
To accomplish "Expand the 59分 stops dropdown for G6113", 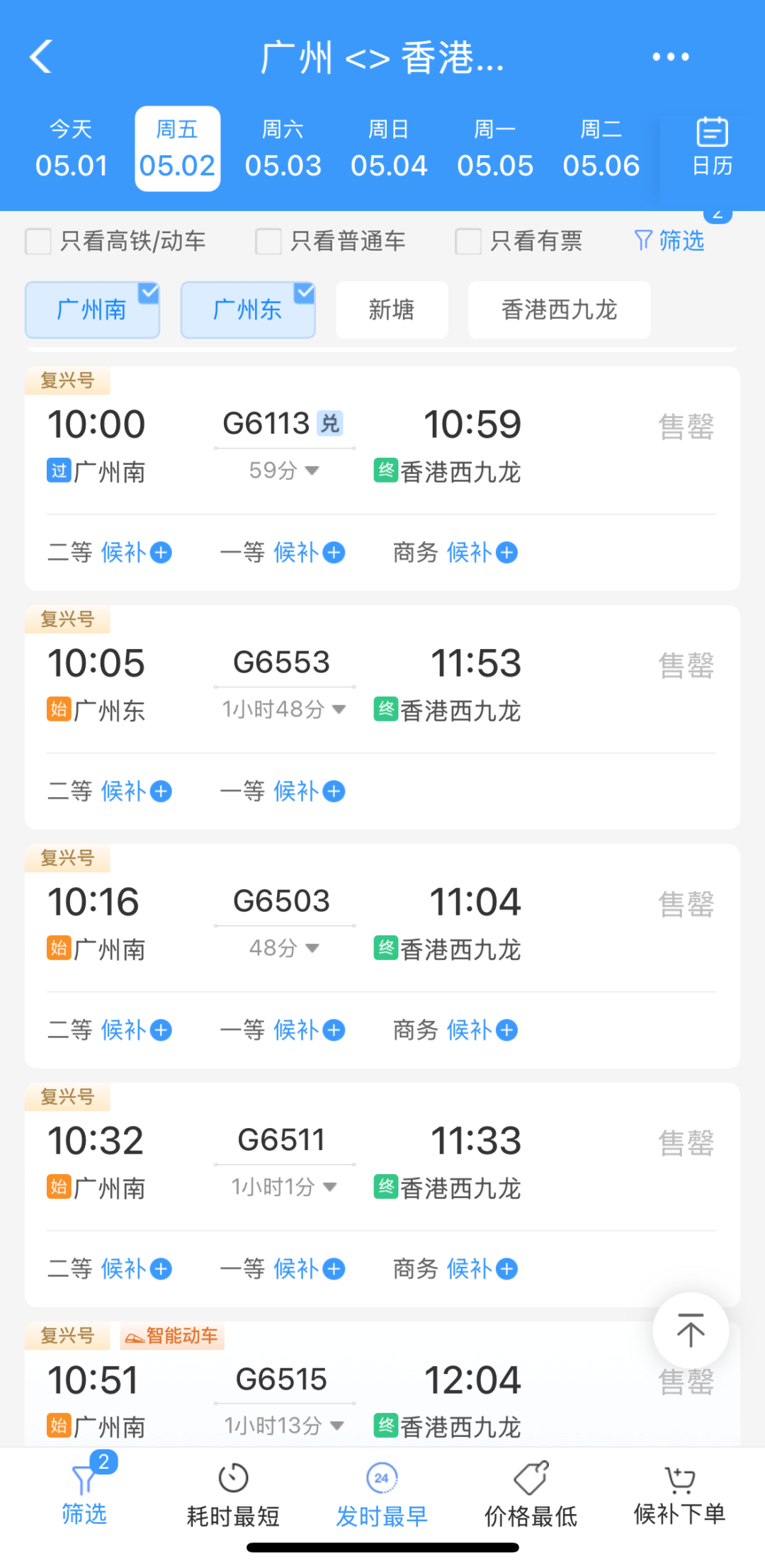I will 283,470.
